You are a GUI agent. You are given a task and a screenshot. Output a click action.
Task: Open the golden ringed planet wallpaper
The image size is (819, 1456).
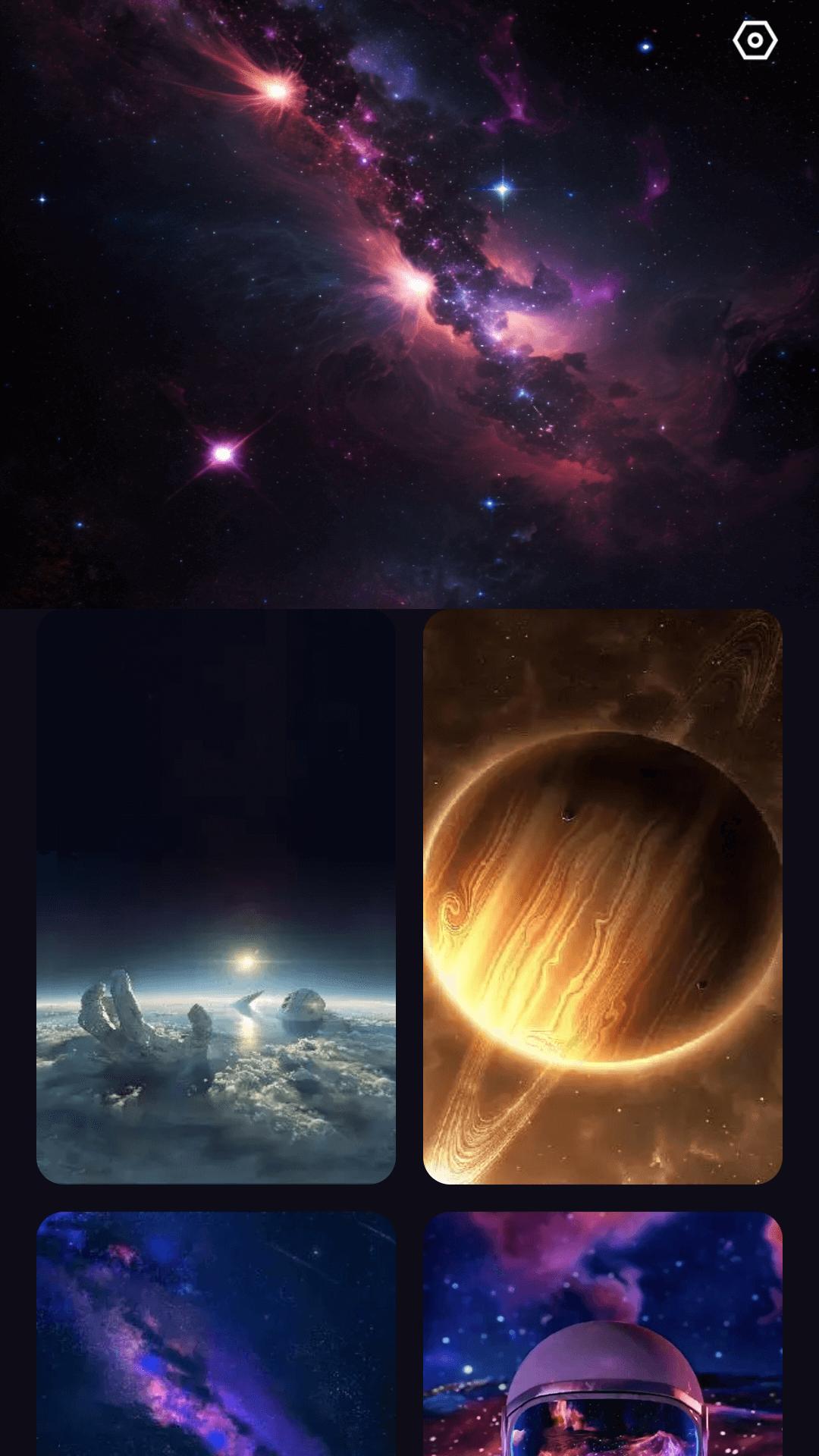[x=602, y=896]
